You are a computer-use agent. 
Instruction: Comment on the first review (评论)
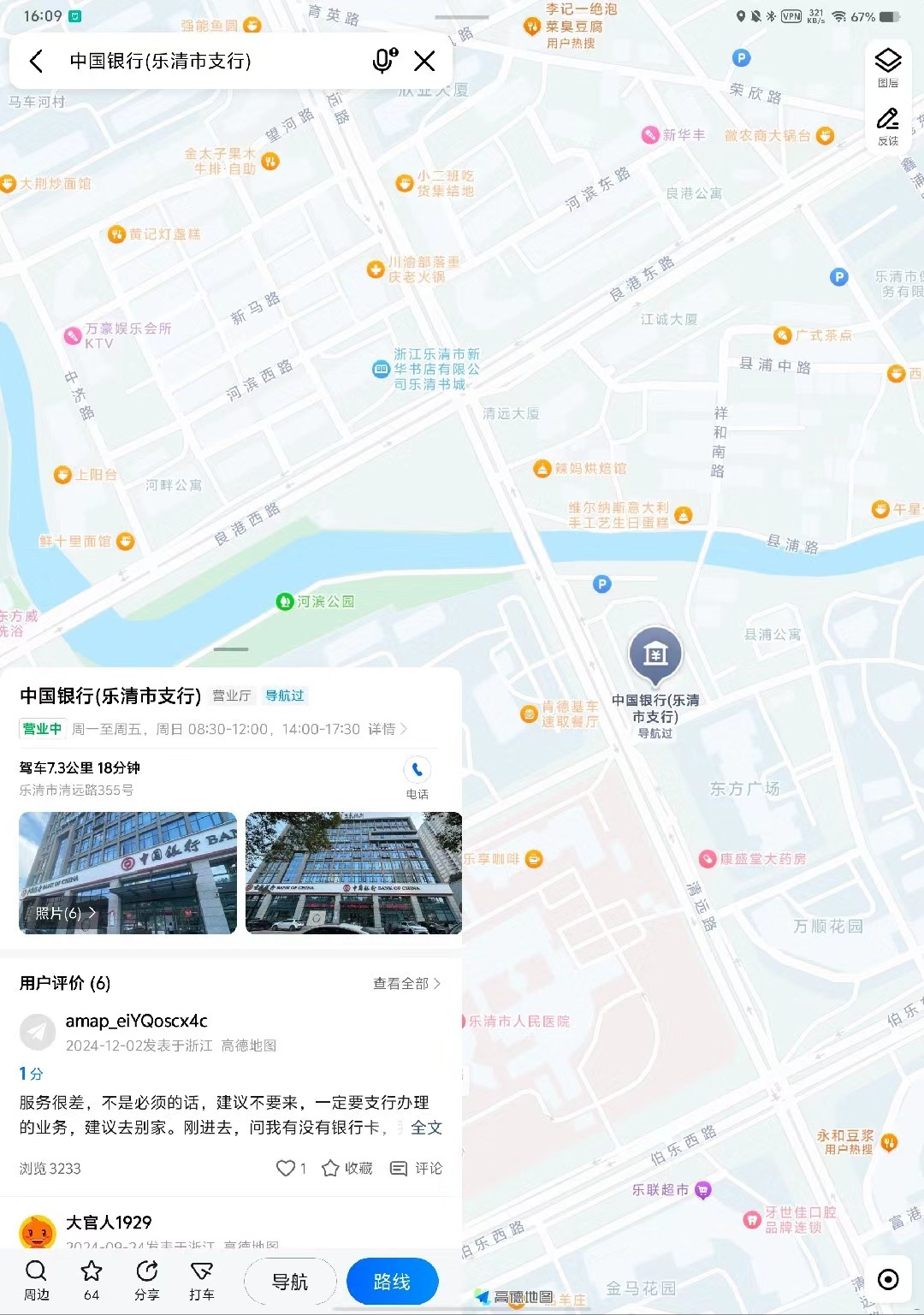[x=416, y=1168]
